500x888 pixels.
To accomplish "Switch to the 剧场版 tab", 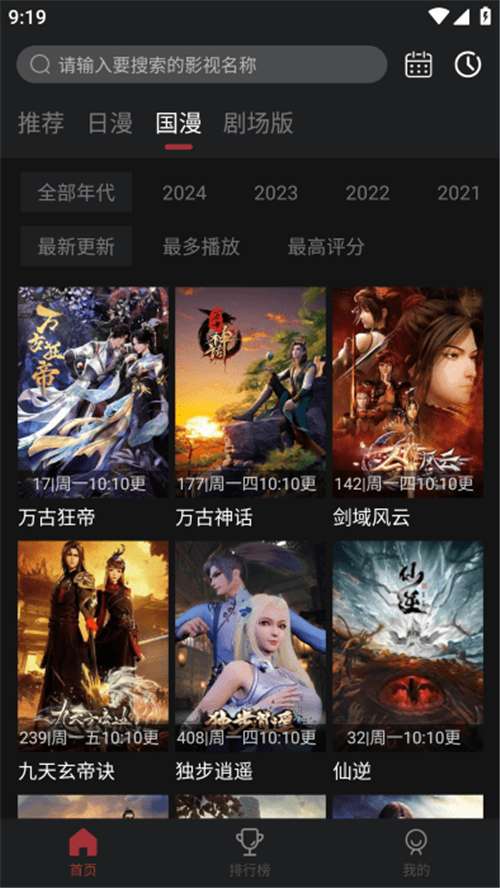I will (258, 123).
